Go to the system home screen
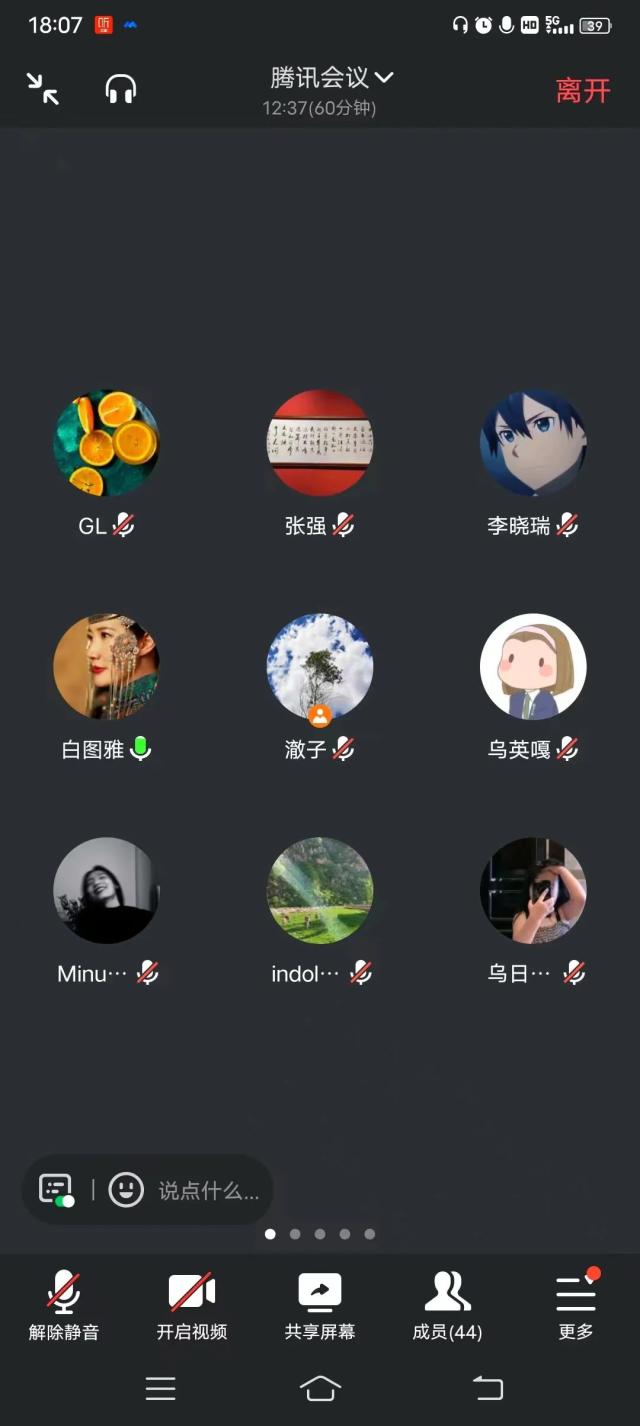 pos(320,1388)
